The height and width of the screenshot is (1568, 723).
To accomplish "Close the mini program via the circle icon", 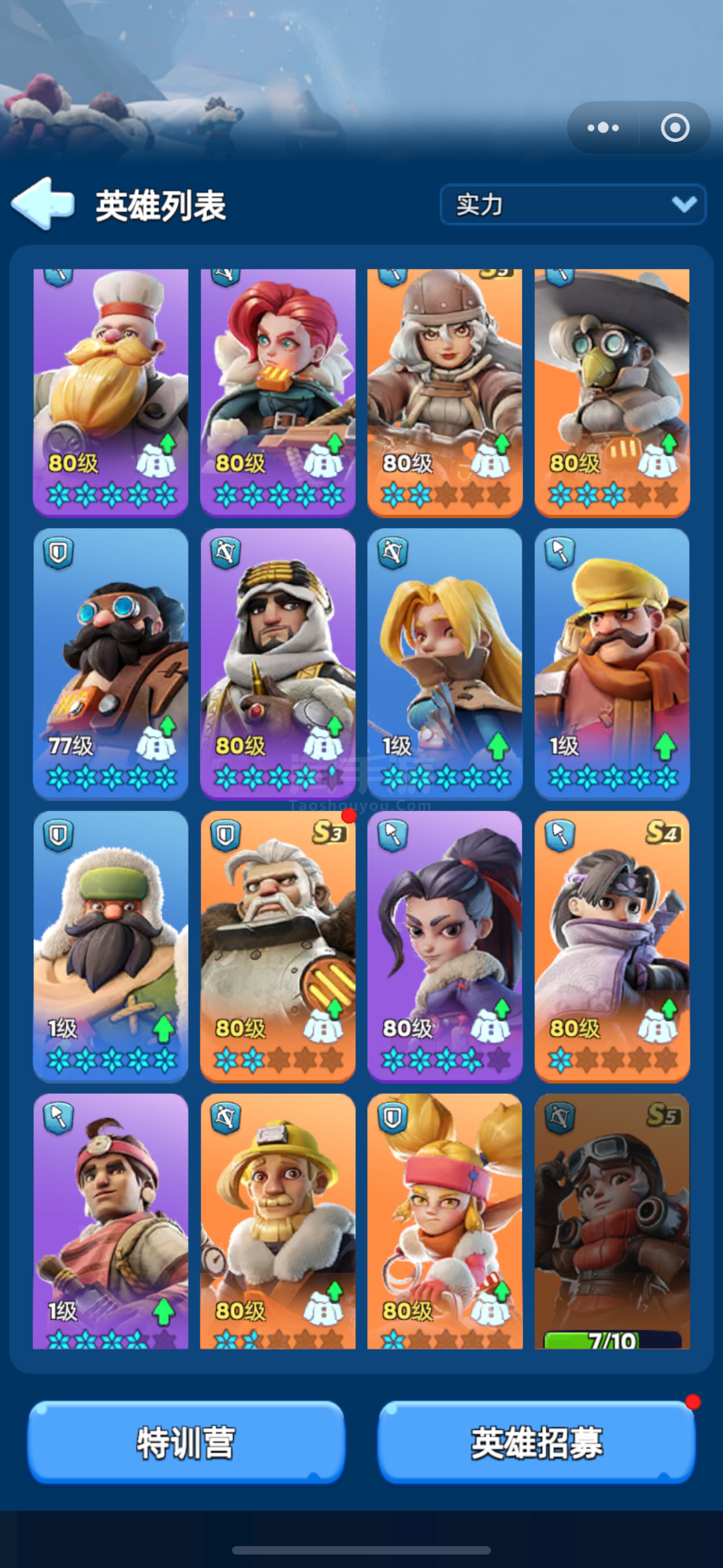I will pyautogui.click(x=675, y=128).
